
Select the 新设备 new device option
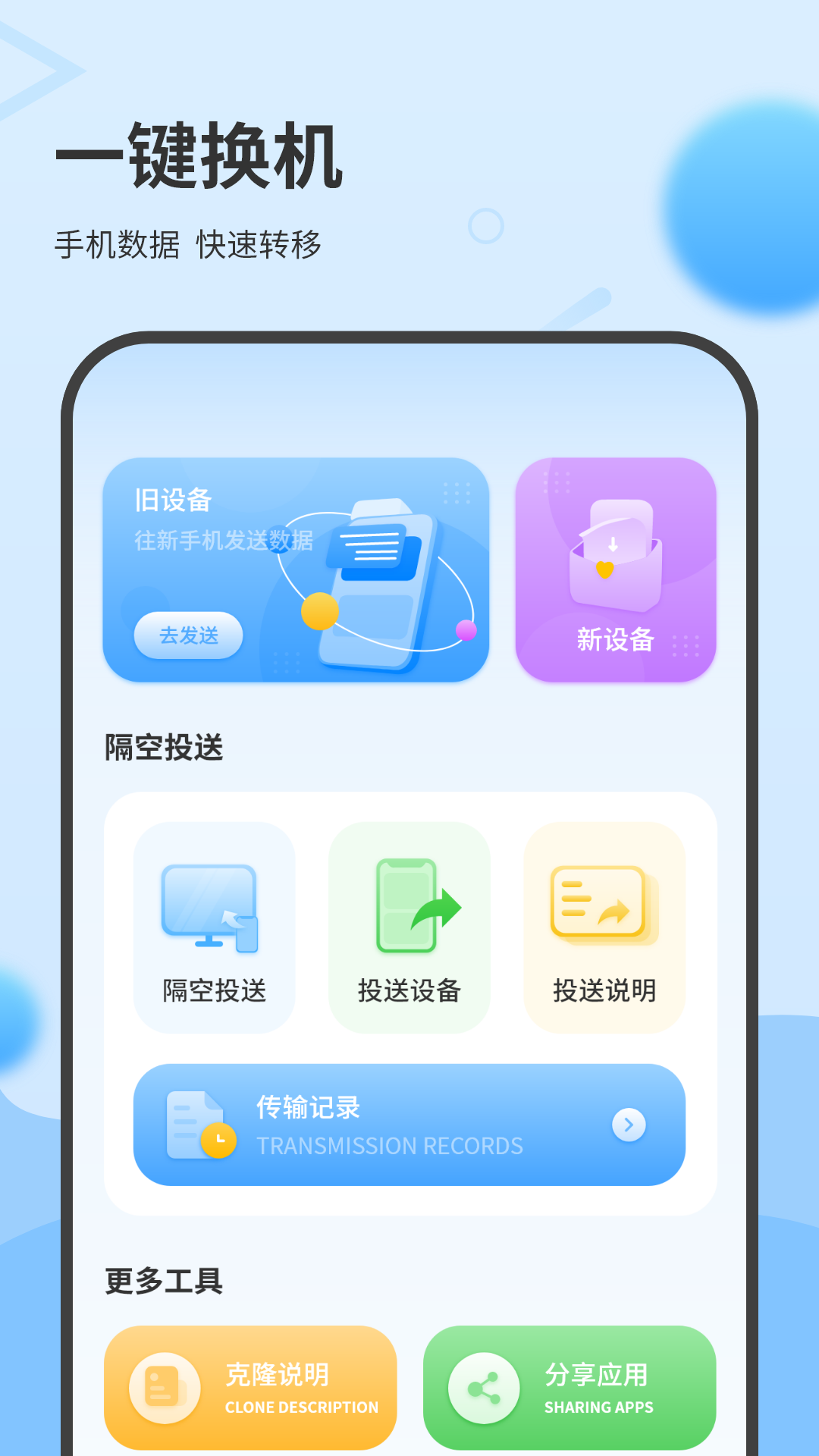coord(615,641)
